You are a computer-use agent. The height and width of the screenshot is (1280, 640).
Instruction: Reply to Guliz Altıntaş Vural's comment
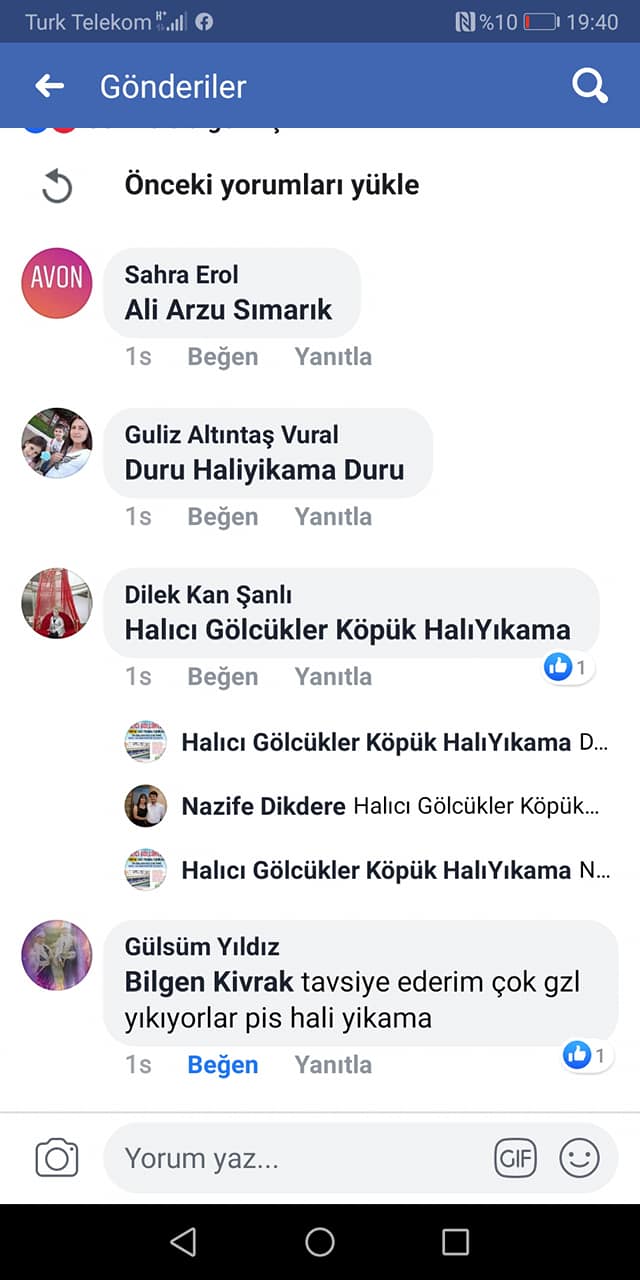[333, 517]
